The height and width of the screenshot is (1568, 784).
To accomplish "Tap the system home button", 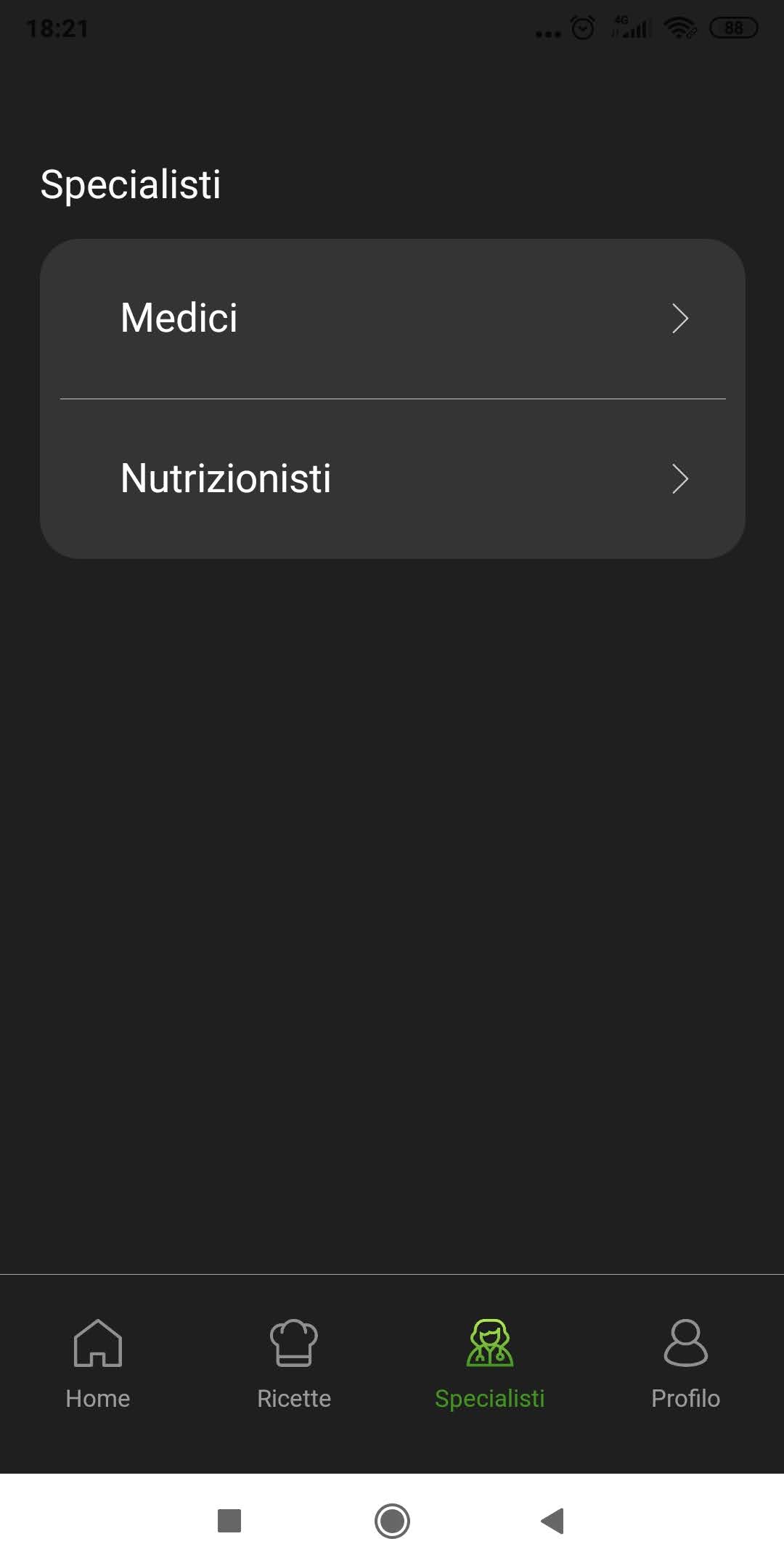I will [392, 1521].
